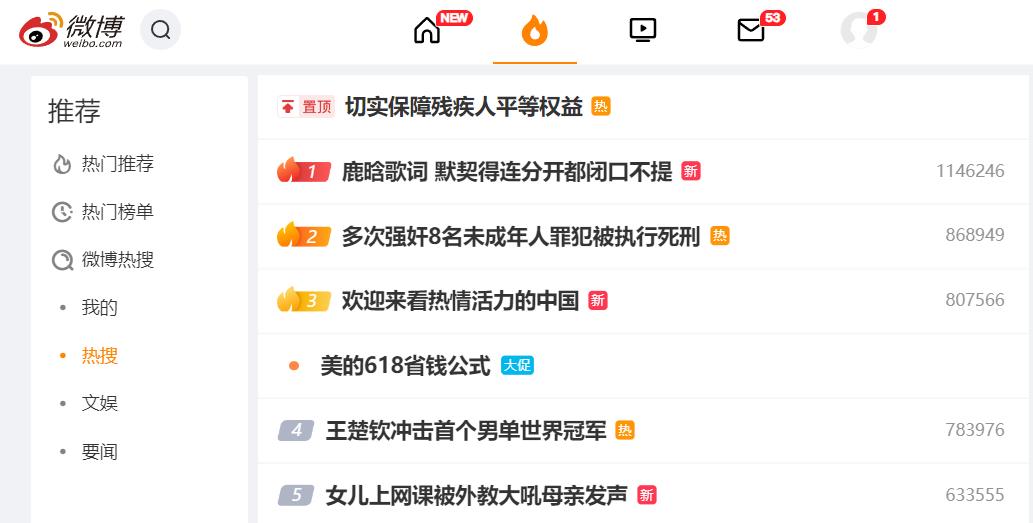This screenshot has width=1033, height=523.
Task: Open 王楚钦冲击首个男单世界冠军 topic
Action: pyautogui.click(x=466, y=431)
